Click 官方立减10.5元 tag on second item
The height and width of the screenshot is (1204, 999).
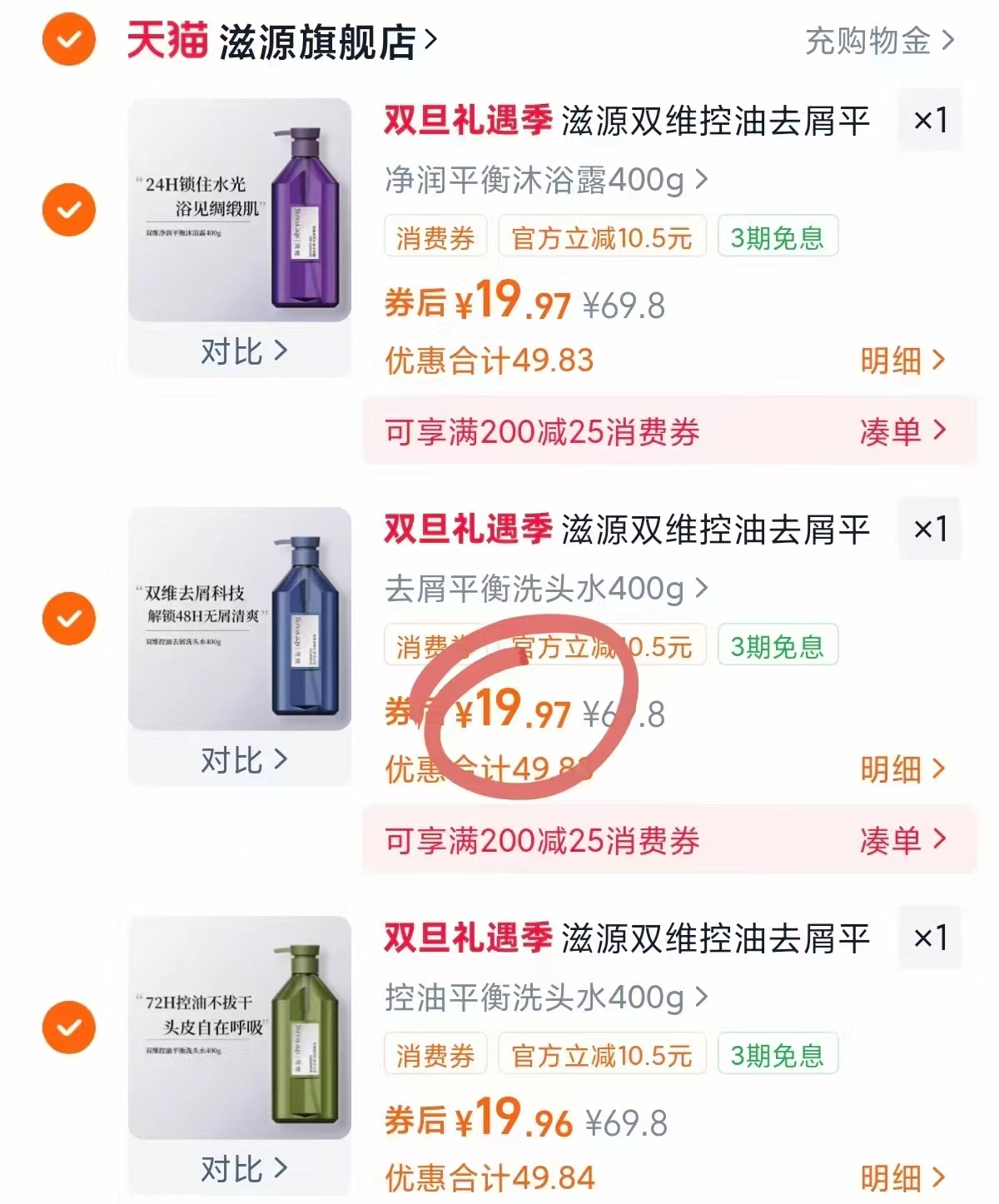click(x=602, y=645)
